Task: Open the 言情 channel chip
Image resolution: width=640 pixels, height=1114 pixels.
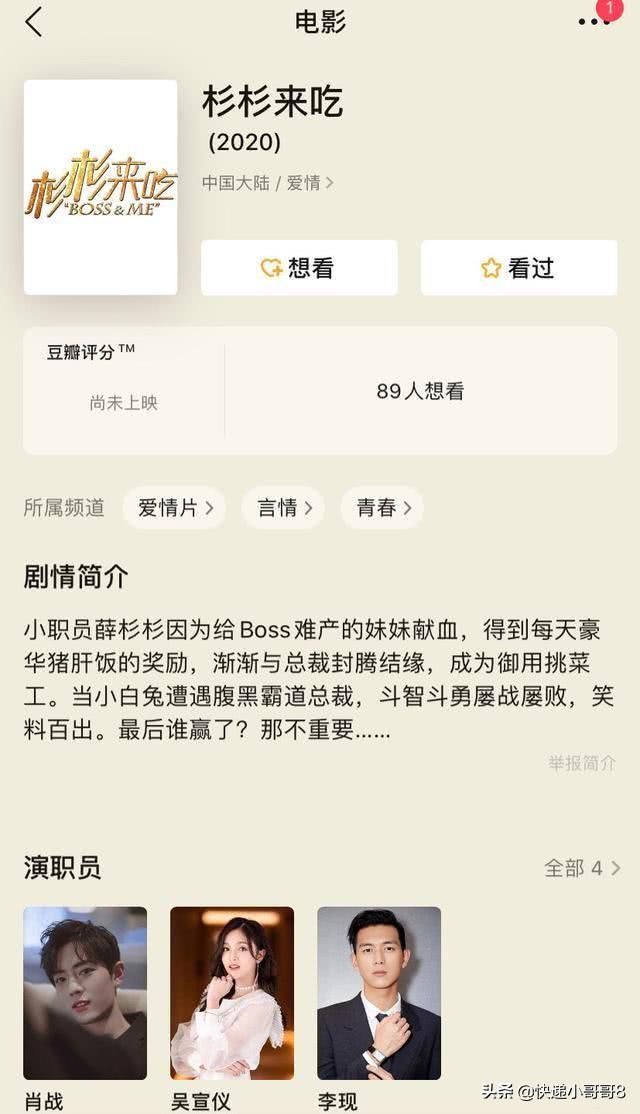Action: (284, 508)
